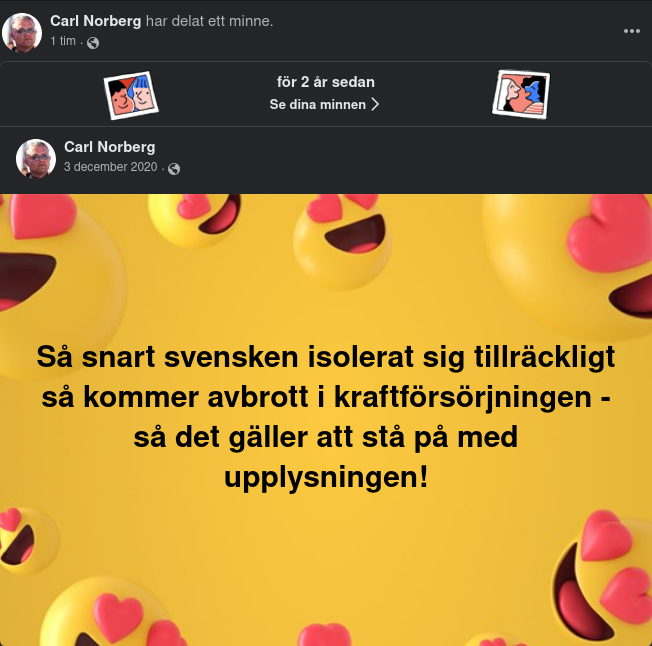Open the post's three-dot options menu
The width and height of the screenshot is (652, 646).
tap(631, 31)
